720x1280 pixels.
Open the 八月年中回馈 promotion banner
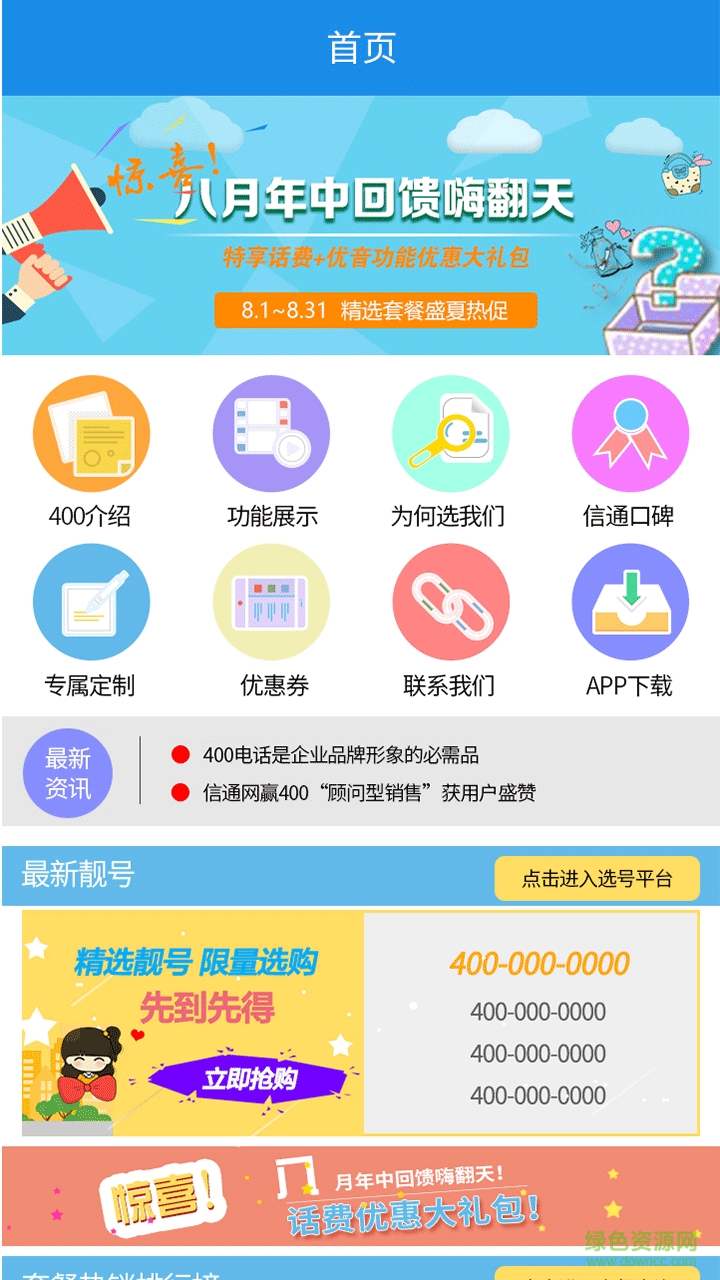tap(360, 225)
